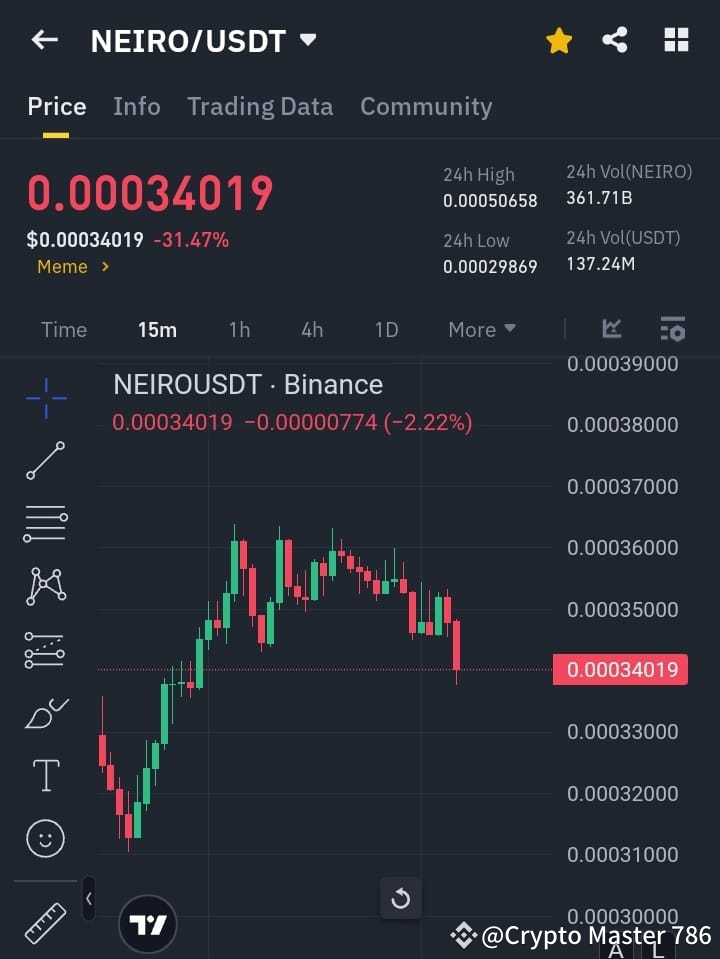720x959 pixels.
Task: Select the trend line drawing tool
Action: click(x=45, y=461)
